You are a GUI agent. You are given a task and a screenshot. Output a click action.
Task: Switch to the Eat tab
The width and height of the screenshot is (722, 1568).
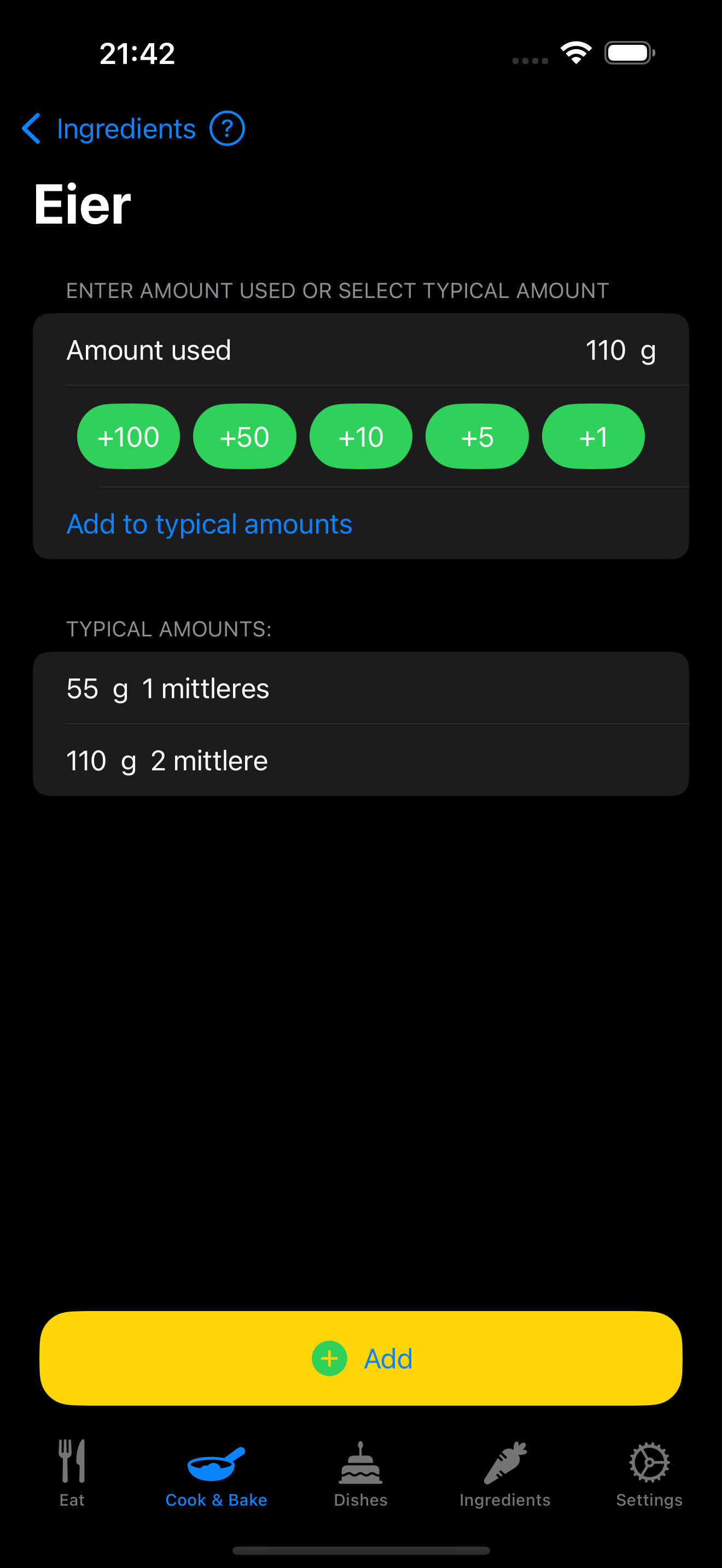[72, 1473]
